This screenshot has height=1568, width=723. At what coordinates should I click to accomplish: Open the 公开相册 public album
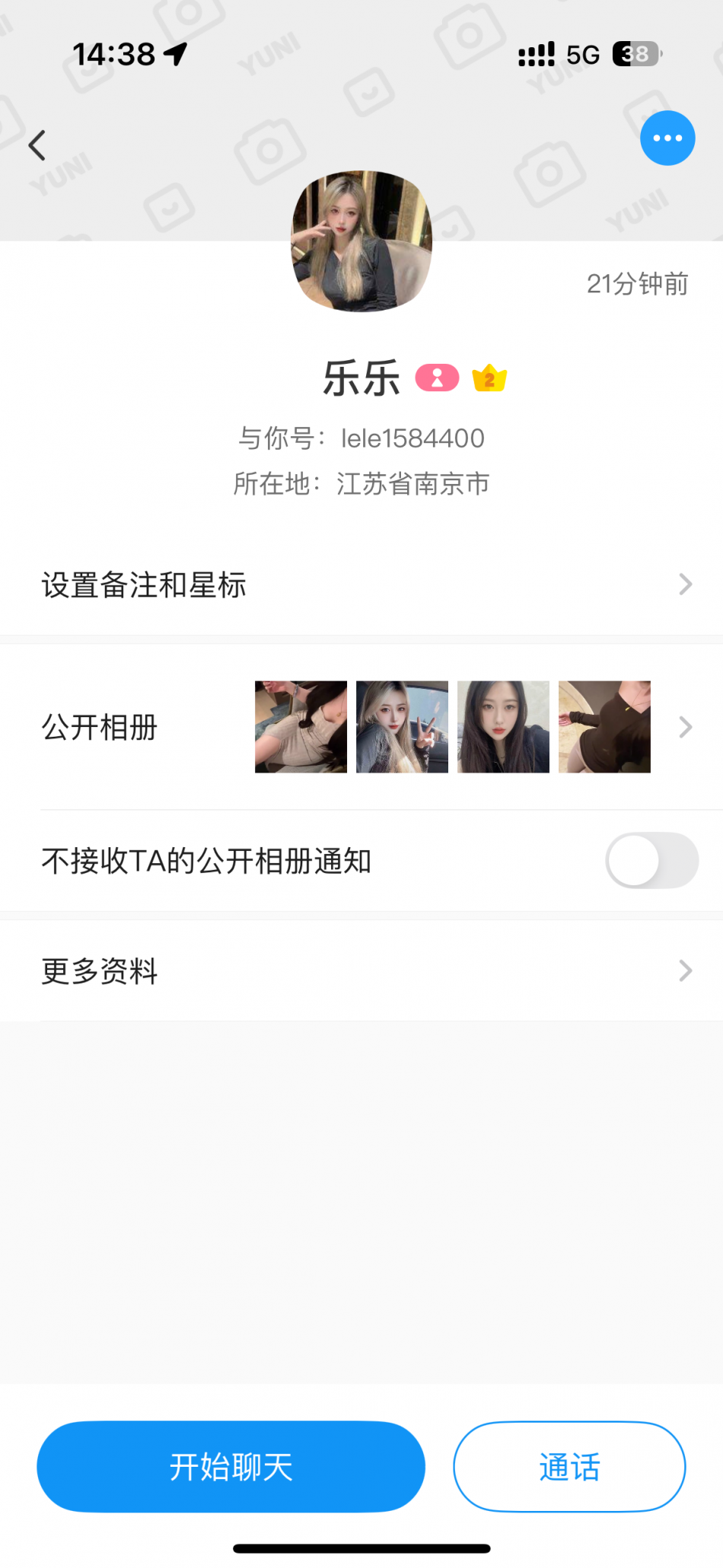(x=361, y=728)
